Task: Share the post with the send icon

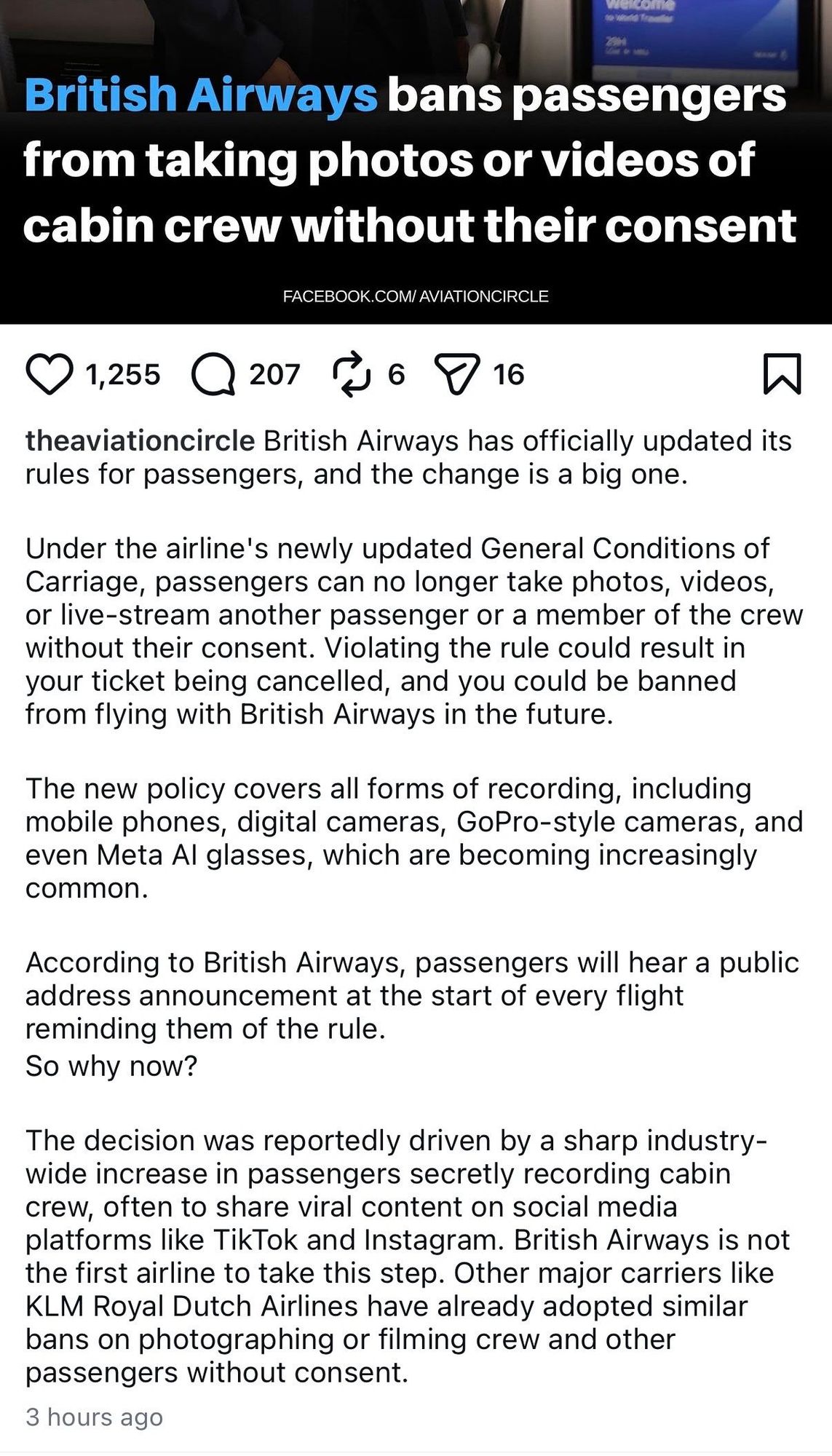Action: pyautogui.click(x=457, y=374)
